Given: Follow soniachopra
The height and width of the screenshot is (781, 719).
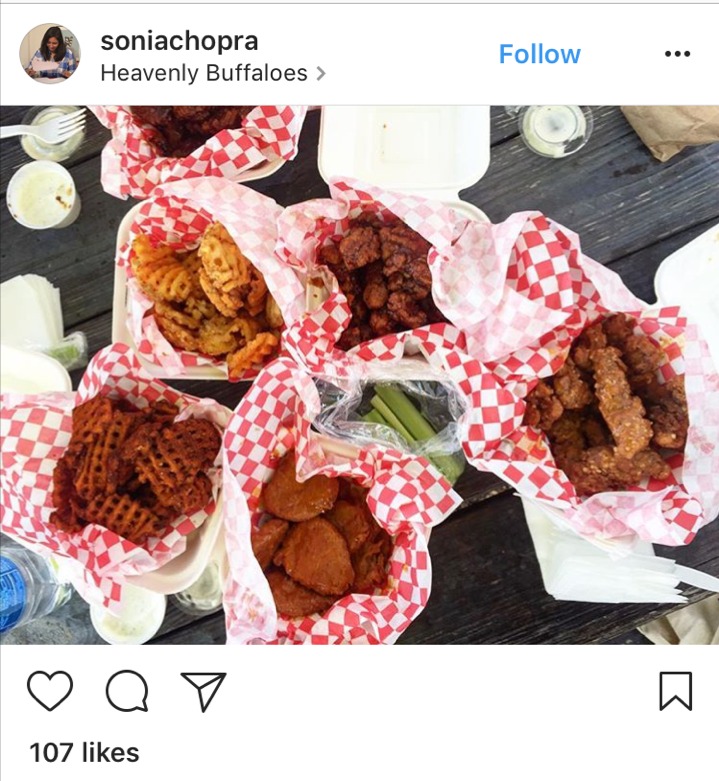Looking at the screenshot, I should [x=539, y=54].
